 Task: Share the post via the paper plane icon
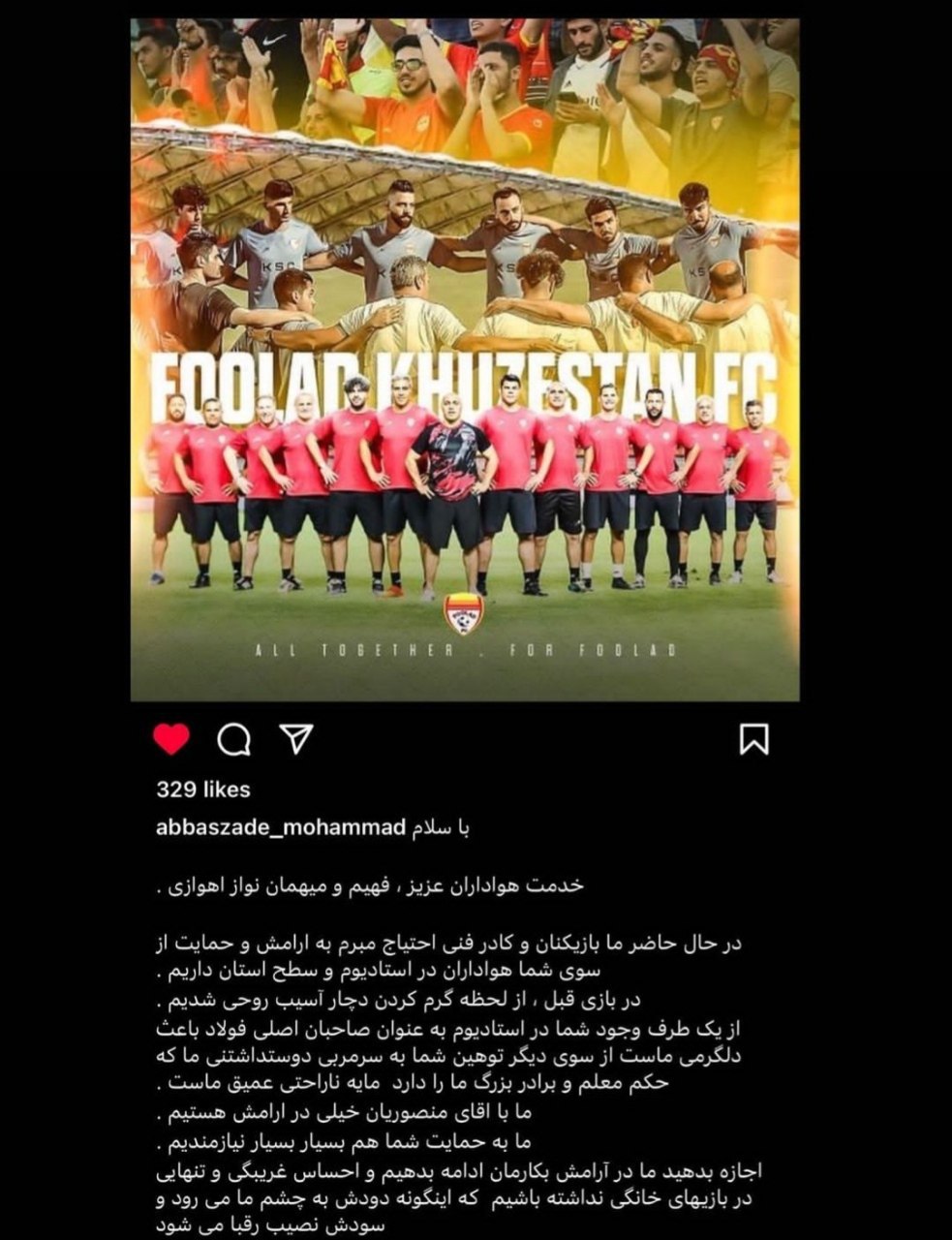coord(295,739)
